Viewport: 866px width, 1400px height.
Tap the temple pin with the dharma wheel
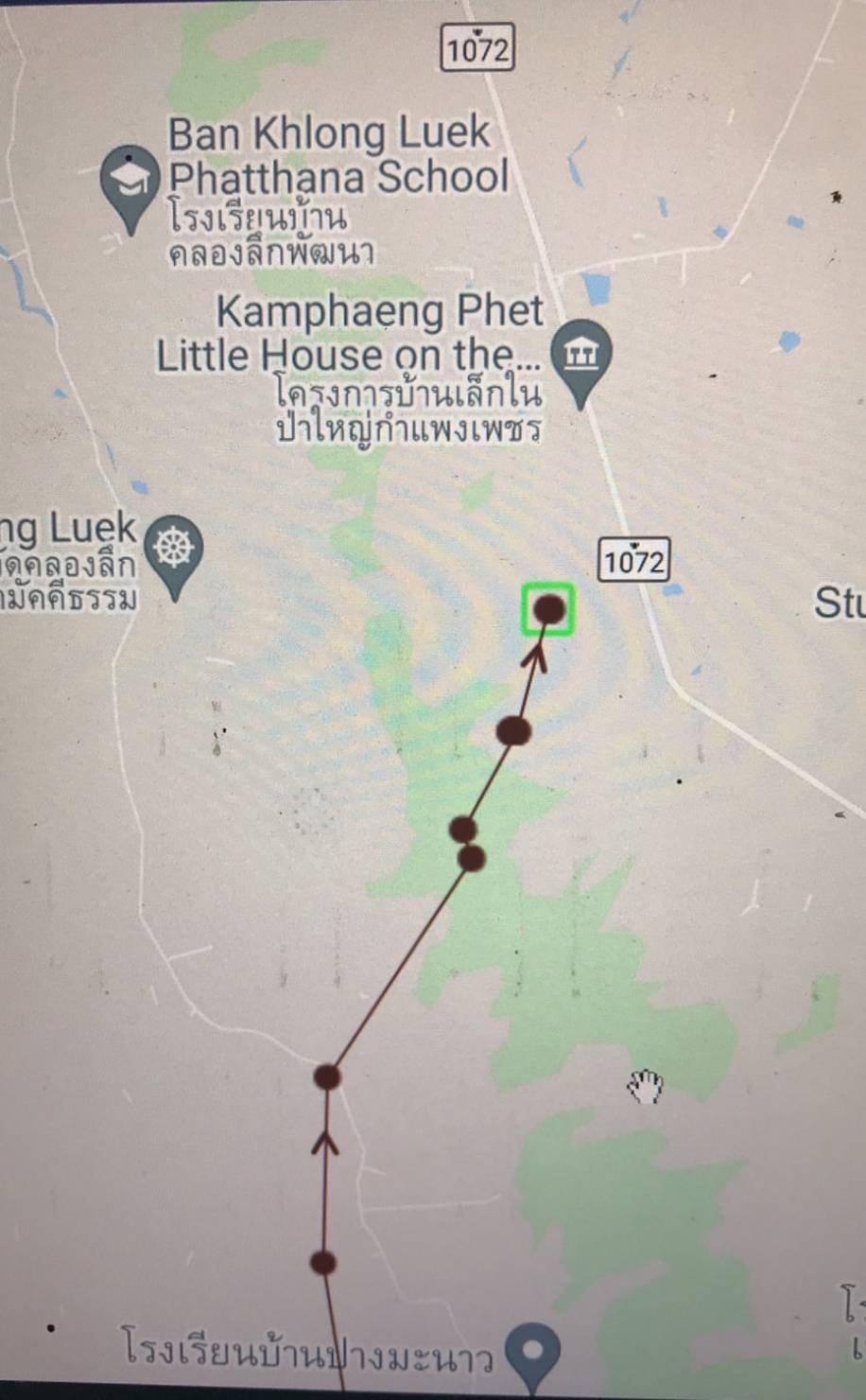pos(174,552)
